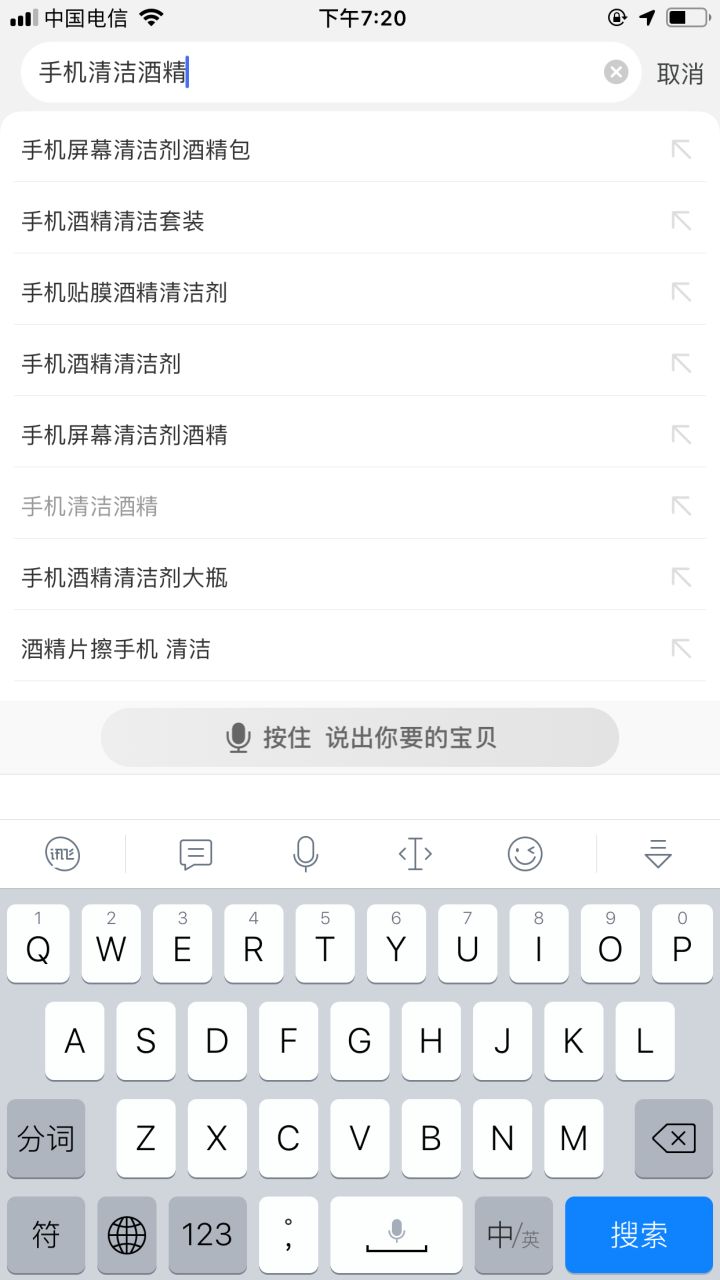Collapse the keyboard with the down arrow icon

click(657, 853)
